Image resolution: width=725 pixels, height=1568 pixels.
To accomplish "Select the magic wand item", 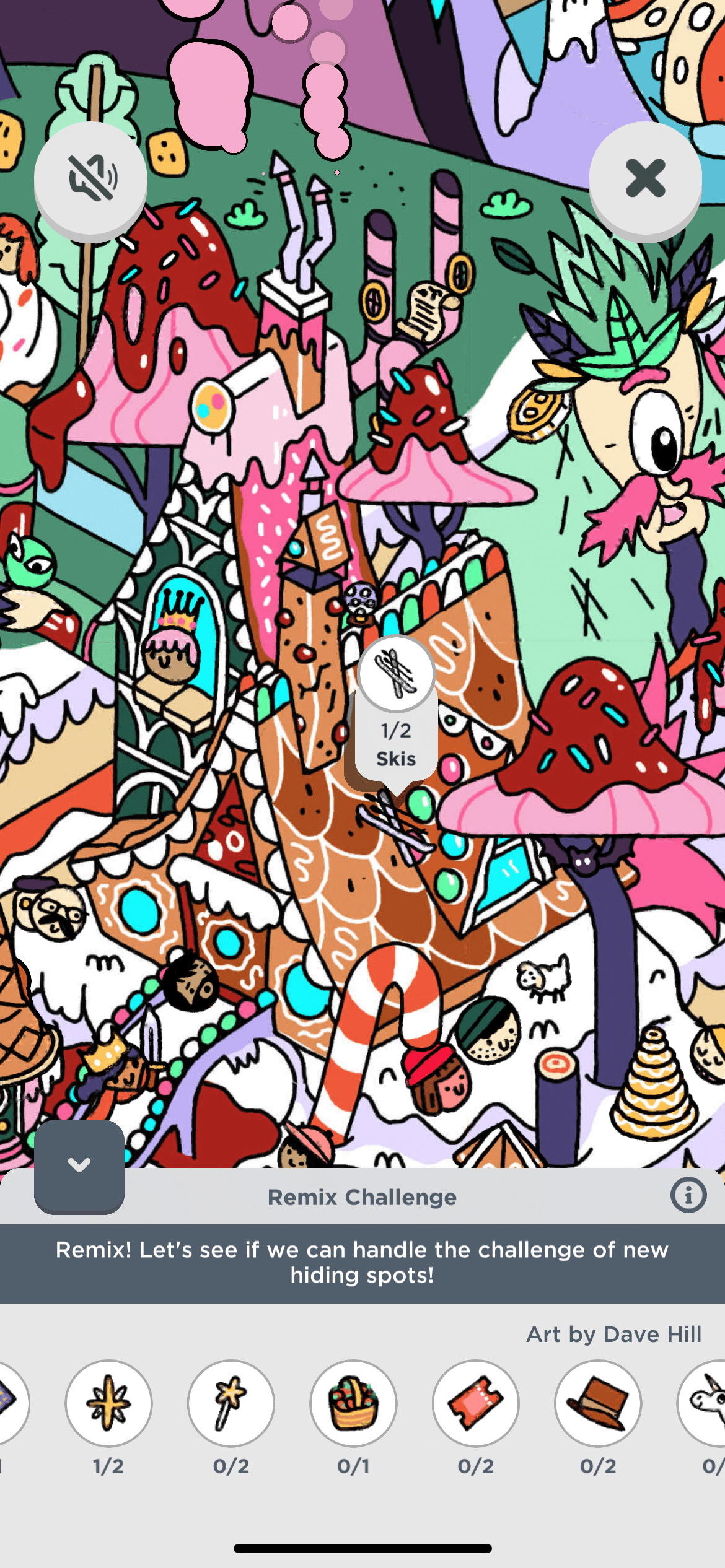I will [x=231, y=1403].
